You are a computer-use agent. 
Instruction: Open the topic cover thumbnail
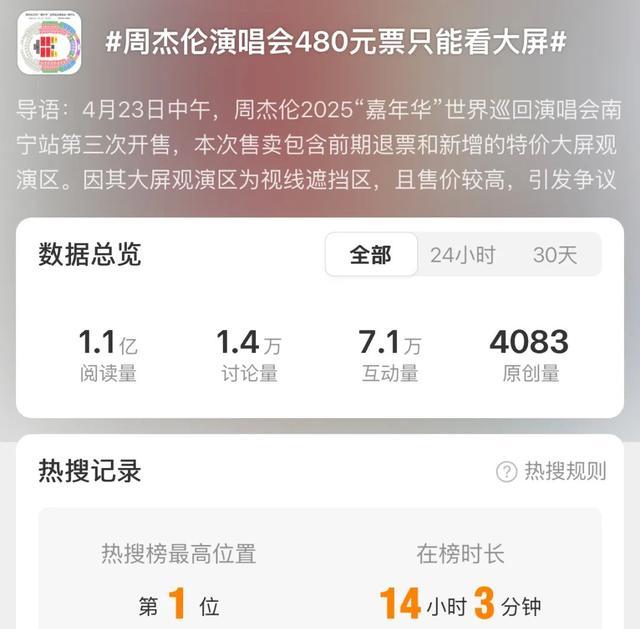click(x=50, y=42)
